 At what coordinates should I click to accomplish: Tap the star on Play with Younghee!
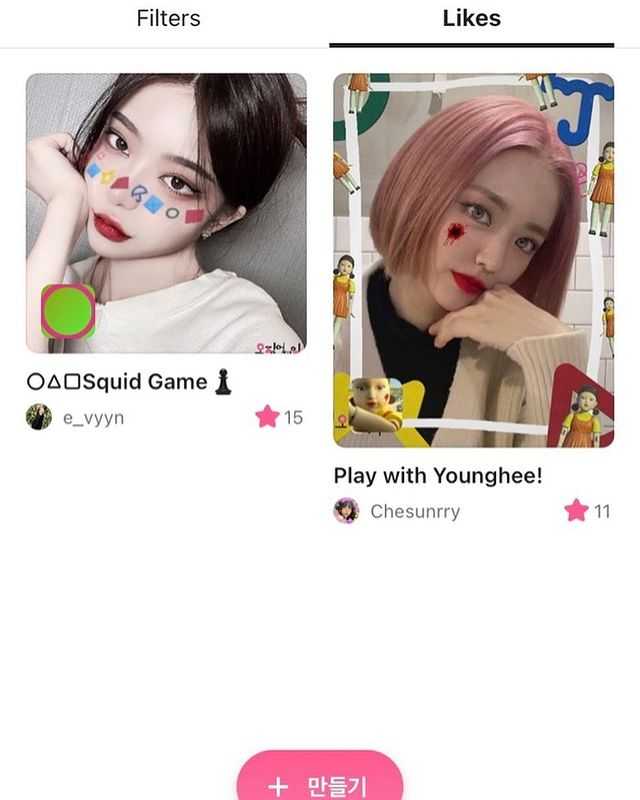click(576, 510)
